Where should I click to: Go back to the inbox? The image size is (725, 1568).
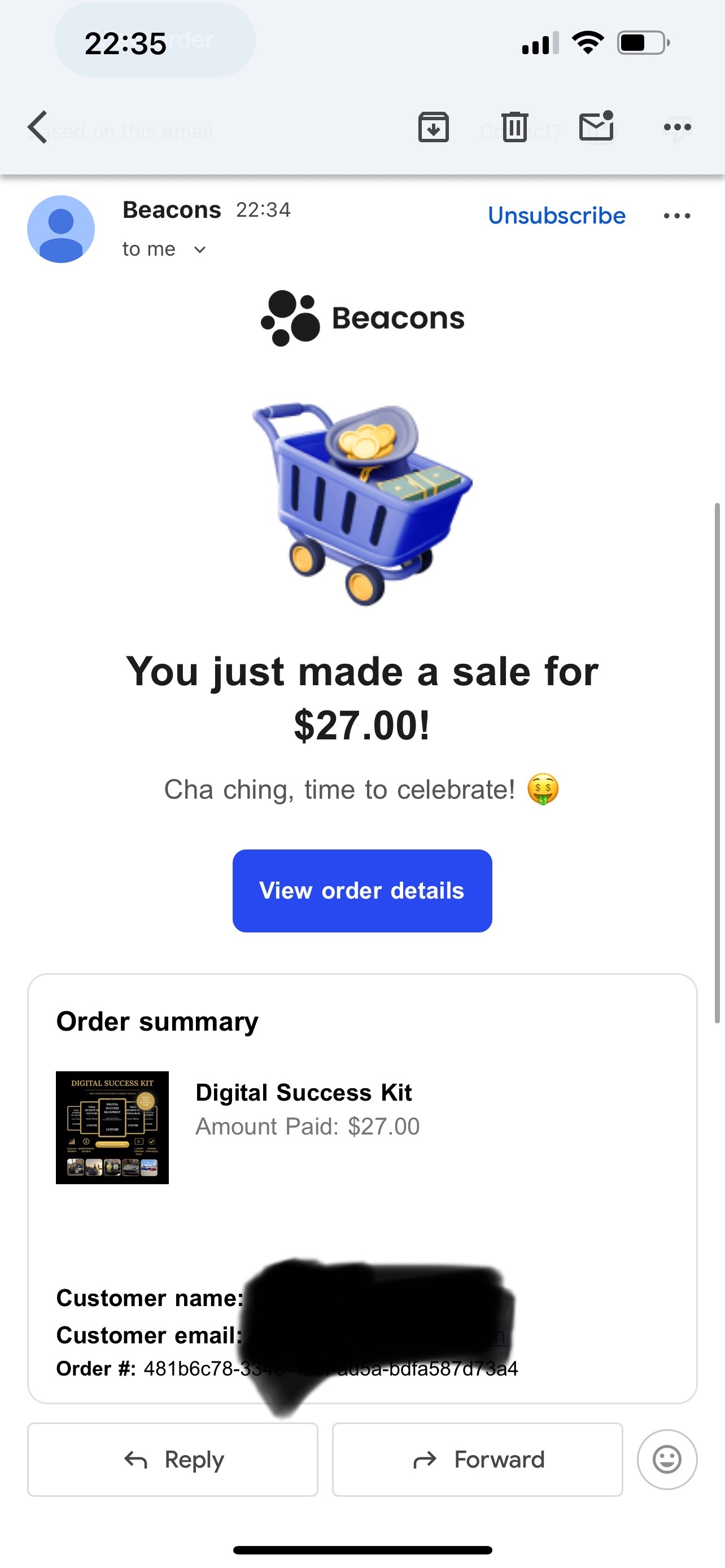click(x=38, y=127)
